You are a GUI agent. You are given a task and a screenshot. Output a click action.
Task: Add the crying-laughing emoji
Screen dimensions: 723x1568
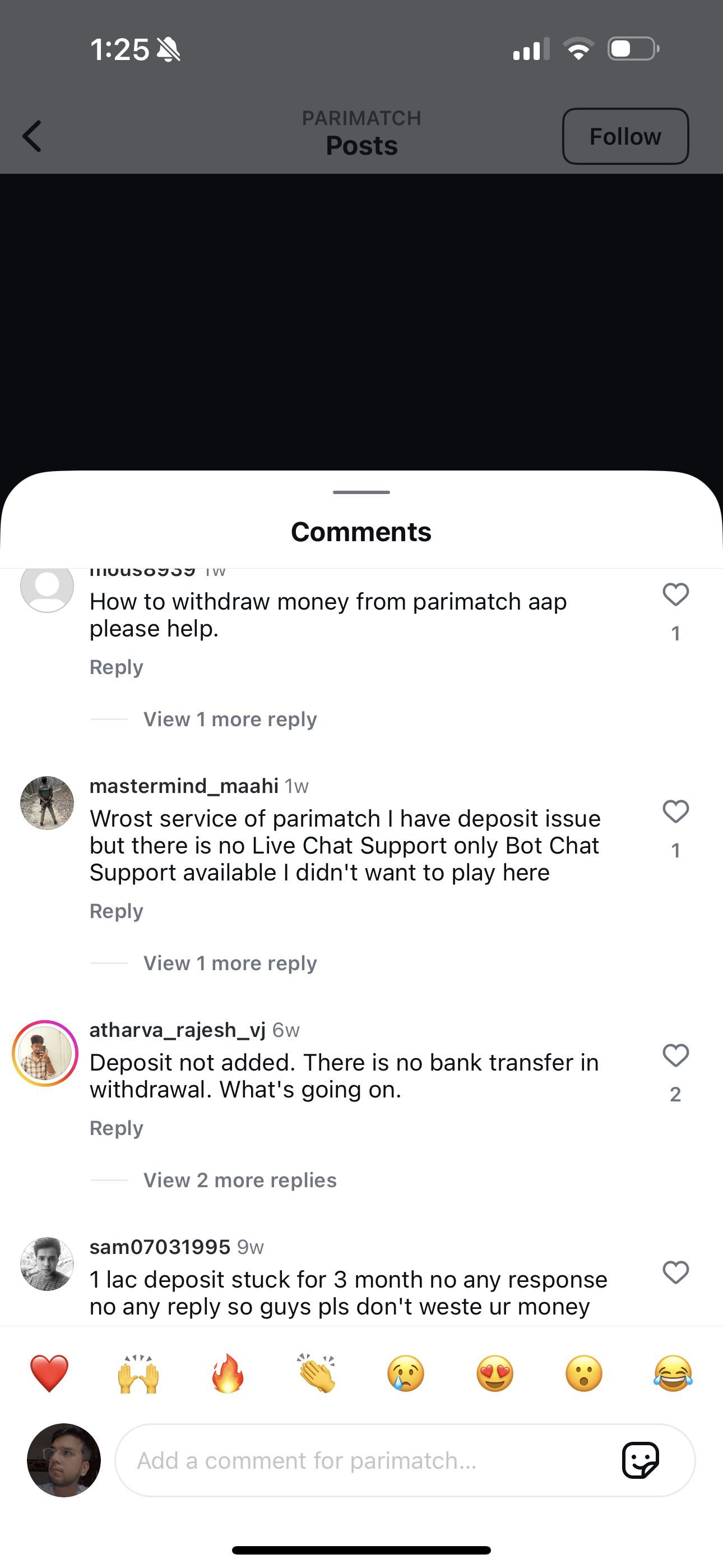673,1375
